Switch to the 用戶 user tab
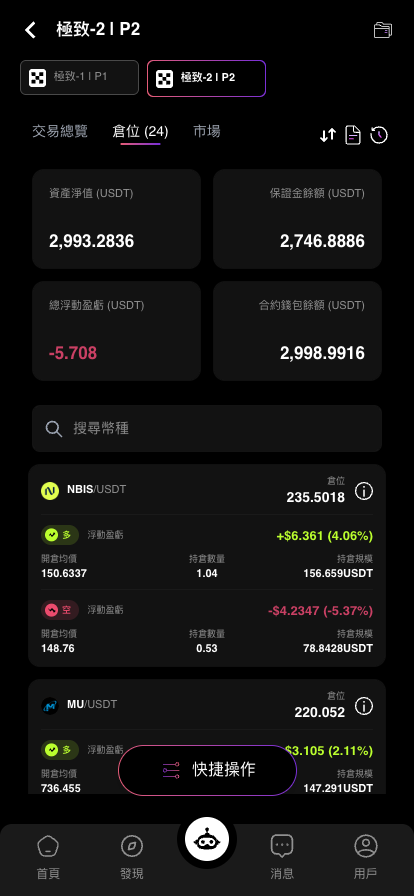The image size is (414, 896). click(x=365, y=857)
